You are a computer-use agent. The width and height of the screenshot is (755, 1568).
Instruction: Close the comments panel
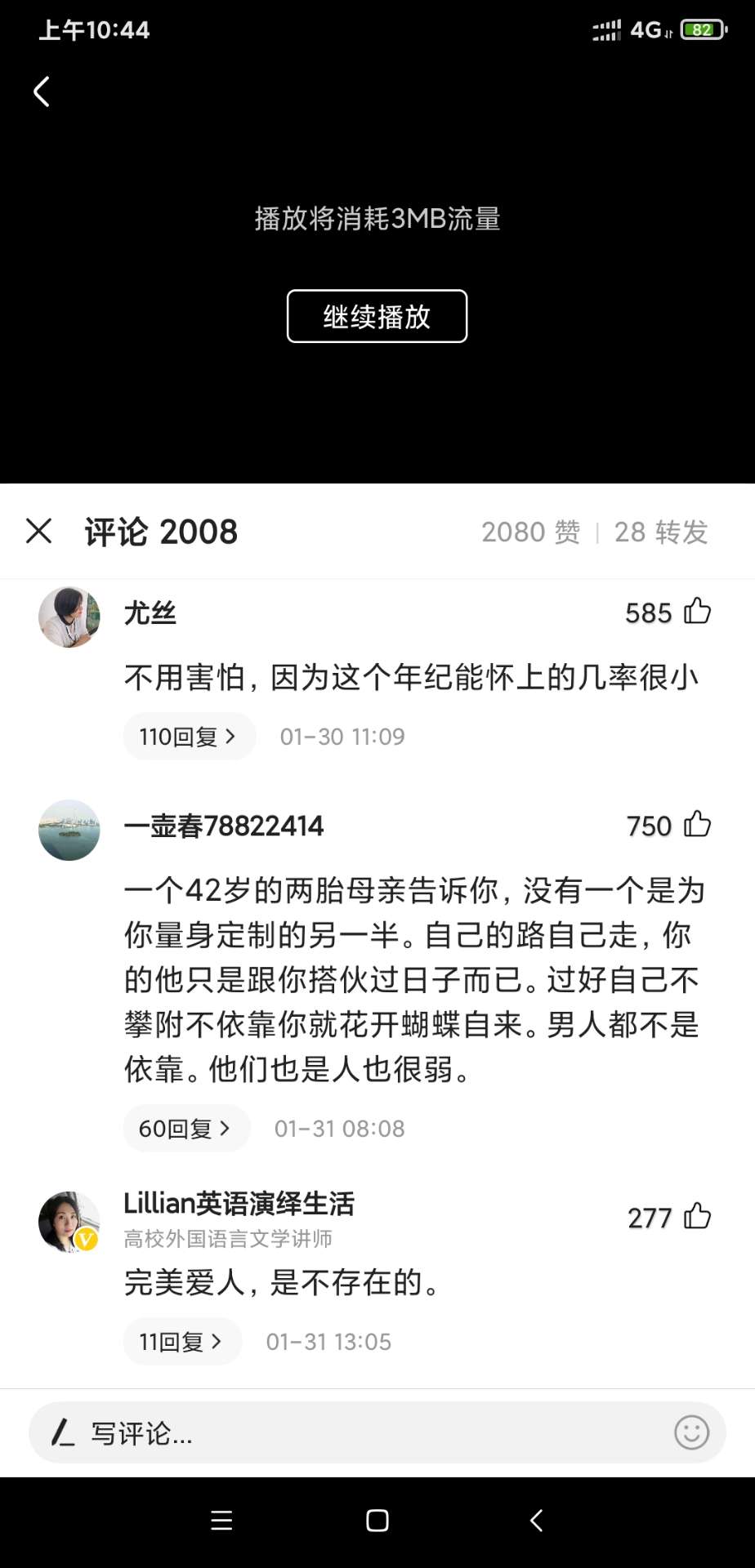[39, 531]
